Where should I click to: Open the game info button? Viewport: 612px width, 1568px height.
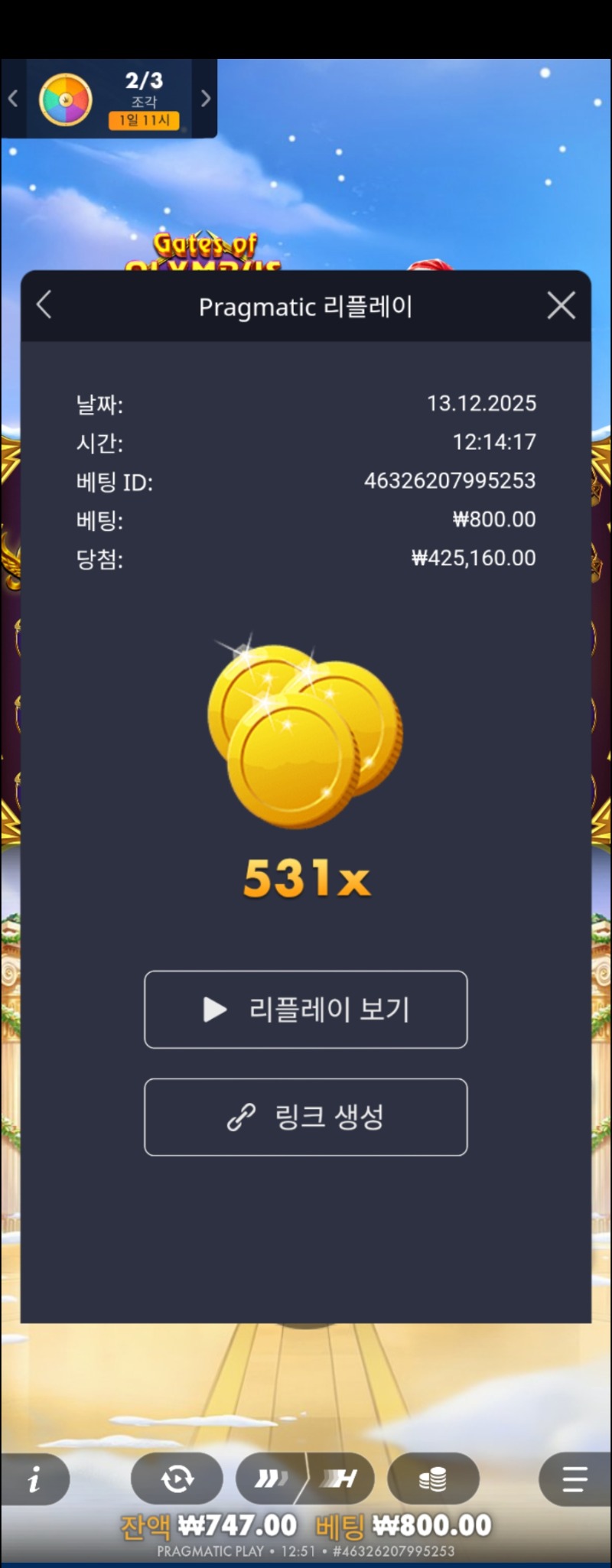(34, 1481)
